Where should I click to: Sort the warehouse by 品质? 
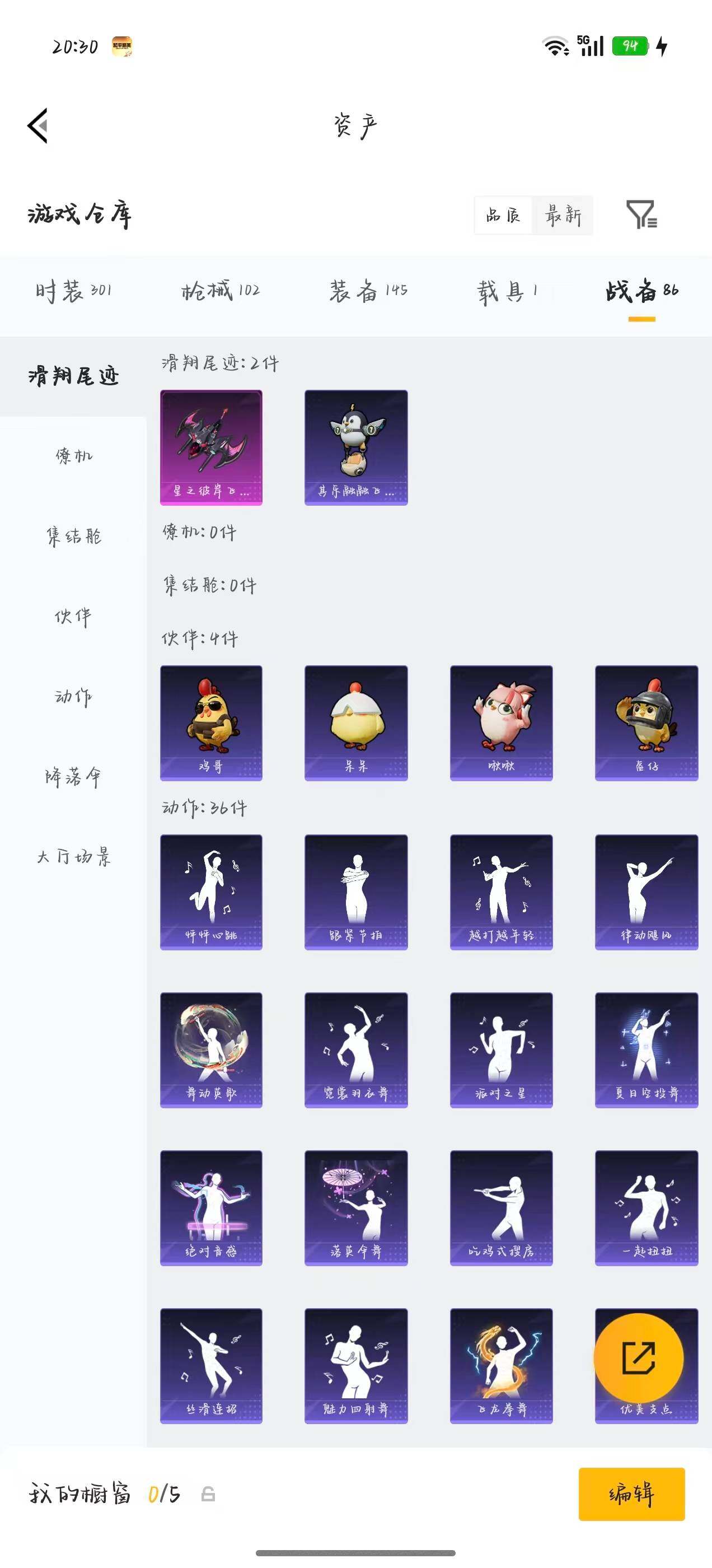tap(503, 215)
